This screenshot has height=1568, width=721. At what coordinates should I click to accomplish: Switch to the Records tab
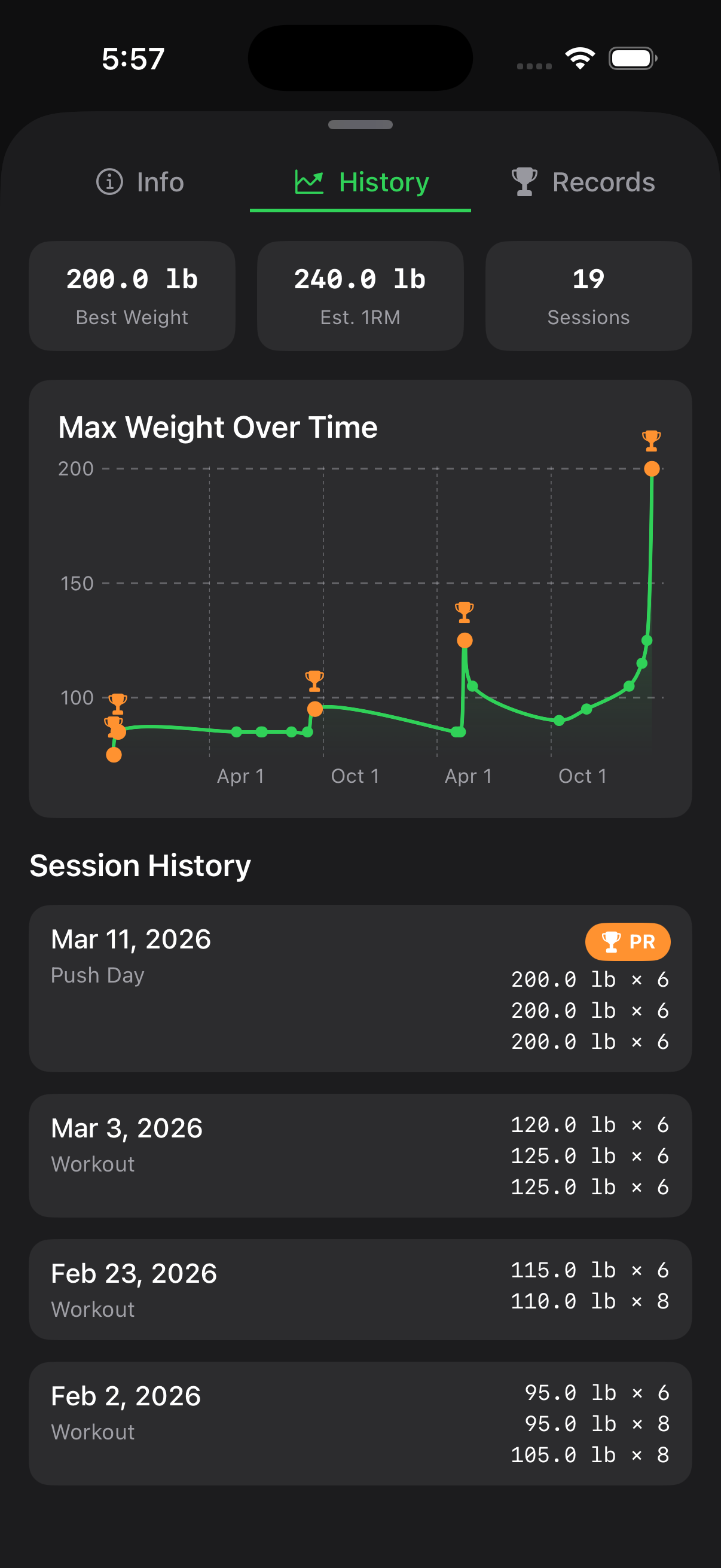(582, 181)
